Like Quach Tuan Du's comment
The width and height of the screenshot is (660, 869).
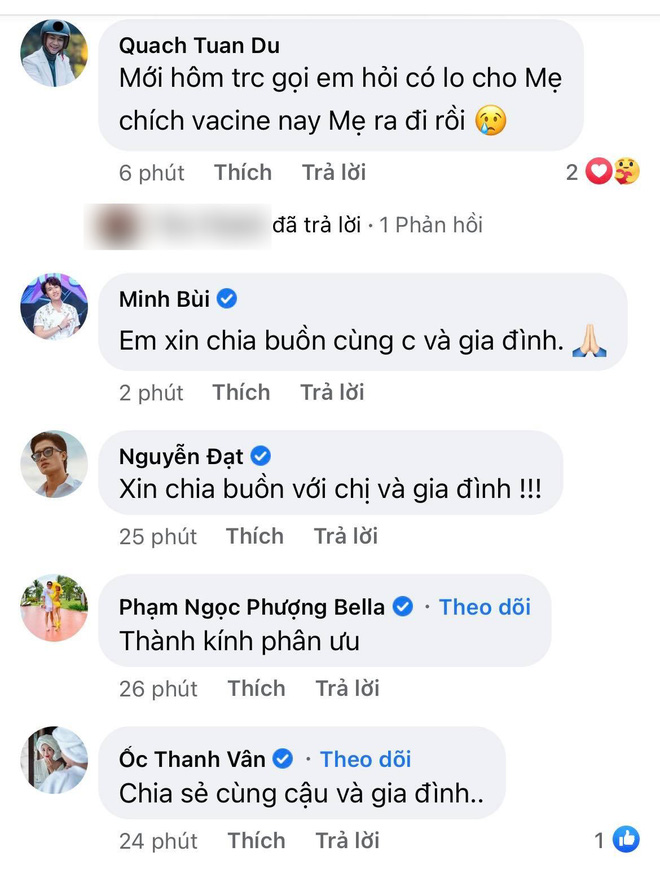(x=242, y=173)
